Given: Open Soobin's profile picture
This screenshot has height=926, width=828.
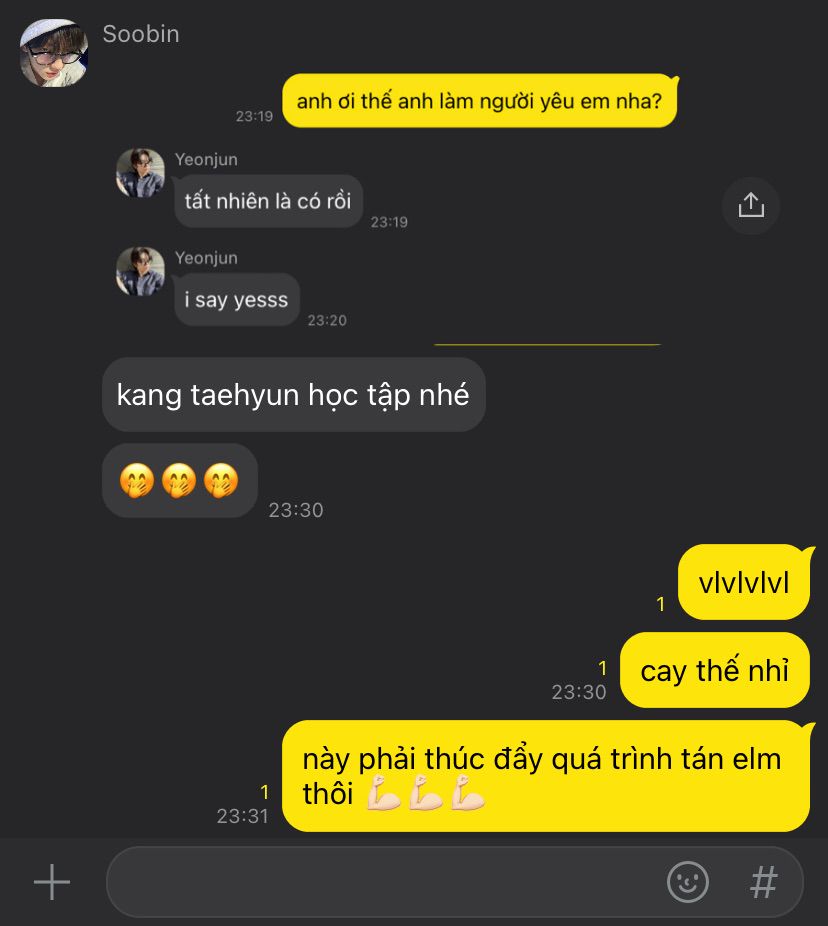Looking at the screenshot, I should click(x=54, y=53).
